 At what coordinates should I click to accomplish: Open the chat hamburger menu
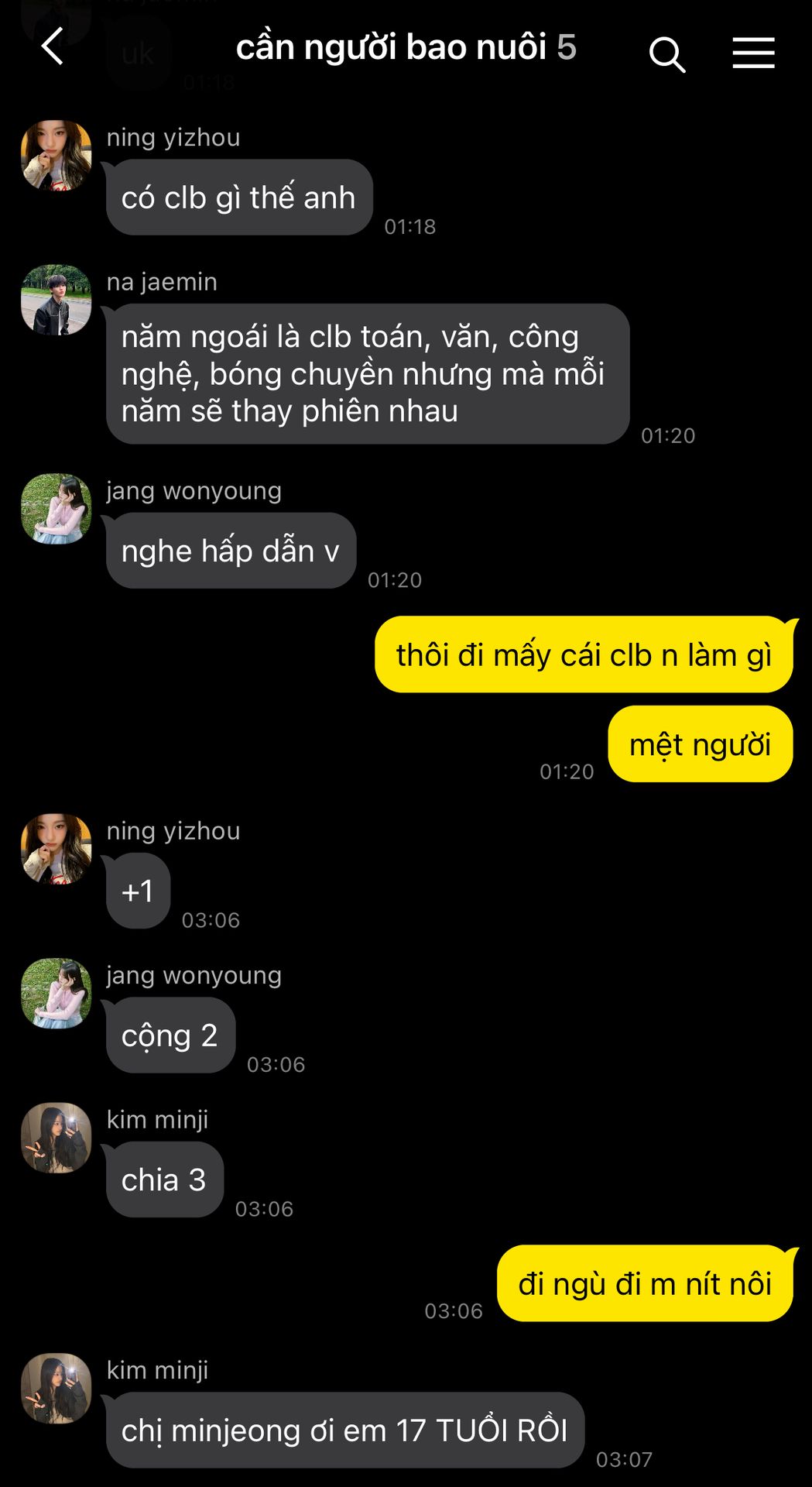pyautogui.click(x=753, y=53)
